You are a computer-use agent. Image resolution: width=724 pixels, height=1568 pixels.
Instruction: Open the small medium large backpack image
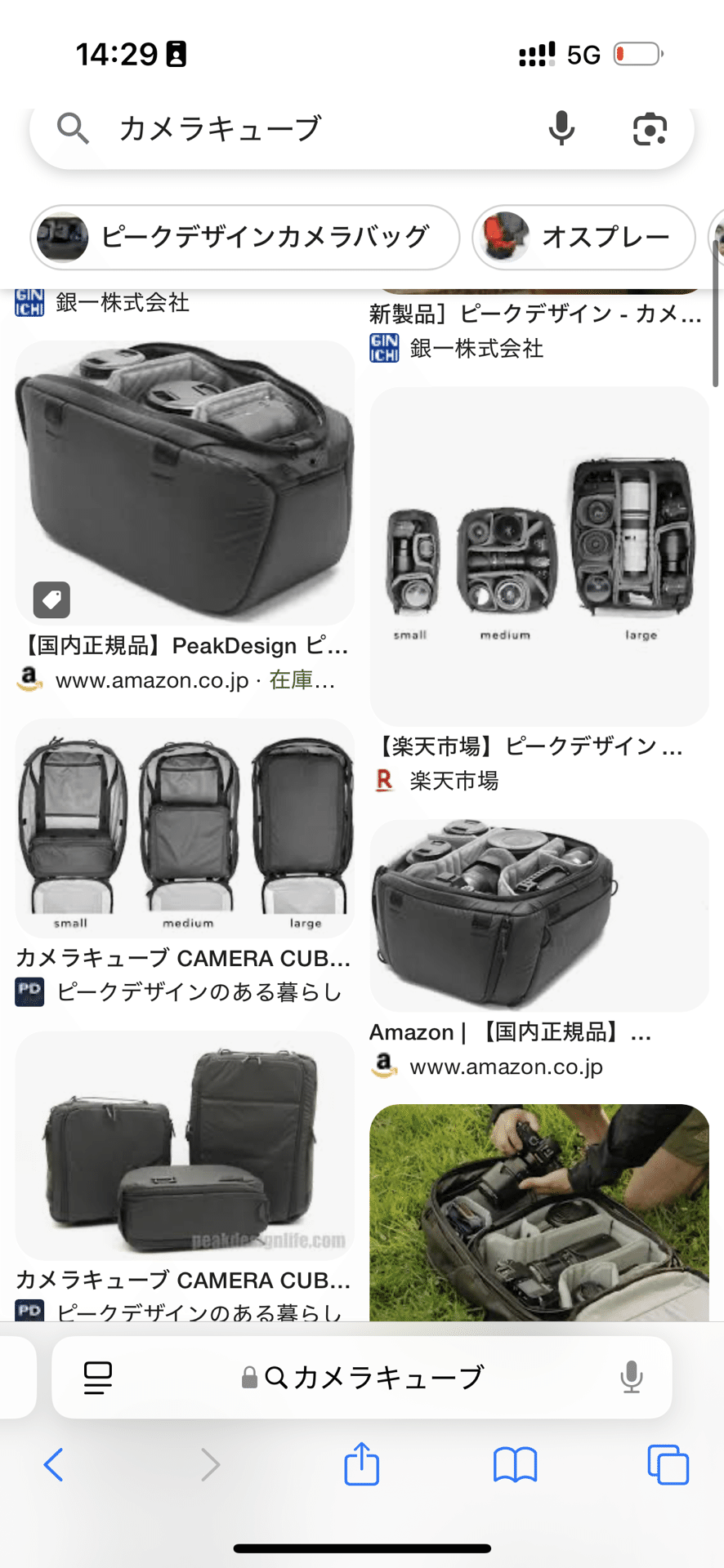(x=185, y=828)
